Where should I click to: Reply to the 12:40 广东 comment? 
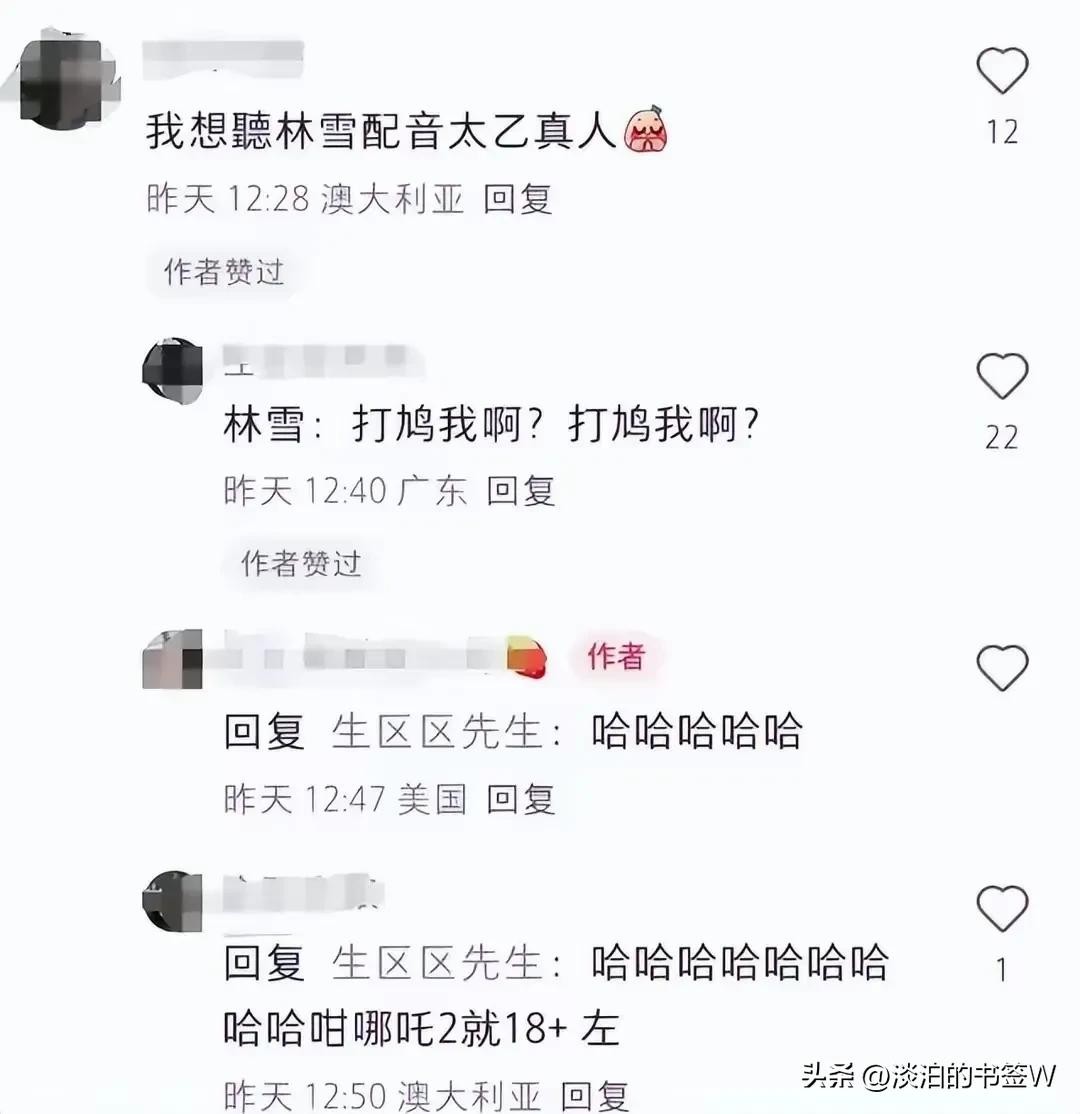[521, 491]
